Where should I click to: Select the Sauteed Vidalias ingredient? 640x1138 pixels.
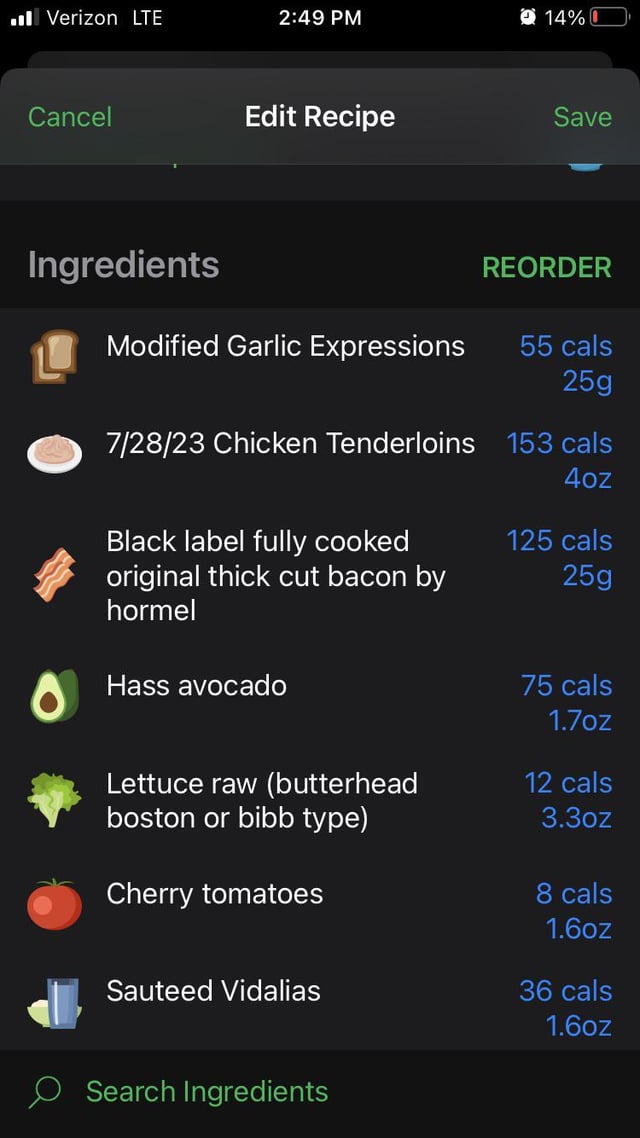pos(320,1007)
